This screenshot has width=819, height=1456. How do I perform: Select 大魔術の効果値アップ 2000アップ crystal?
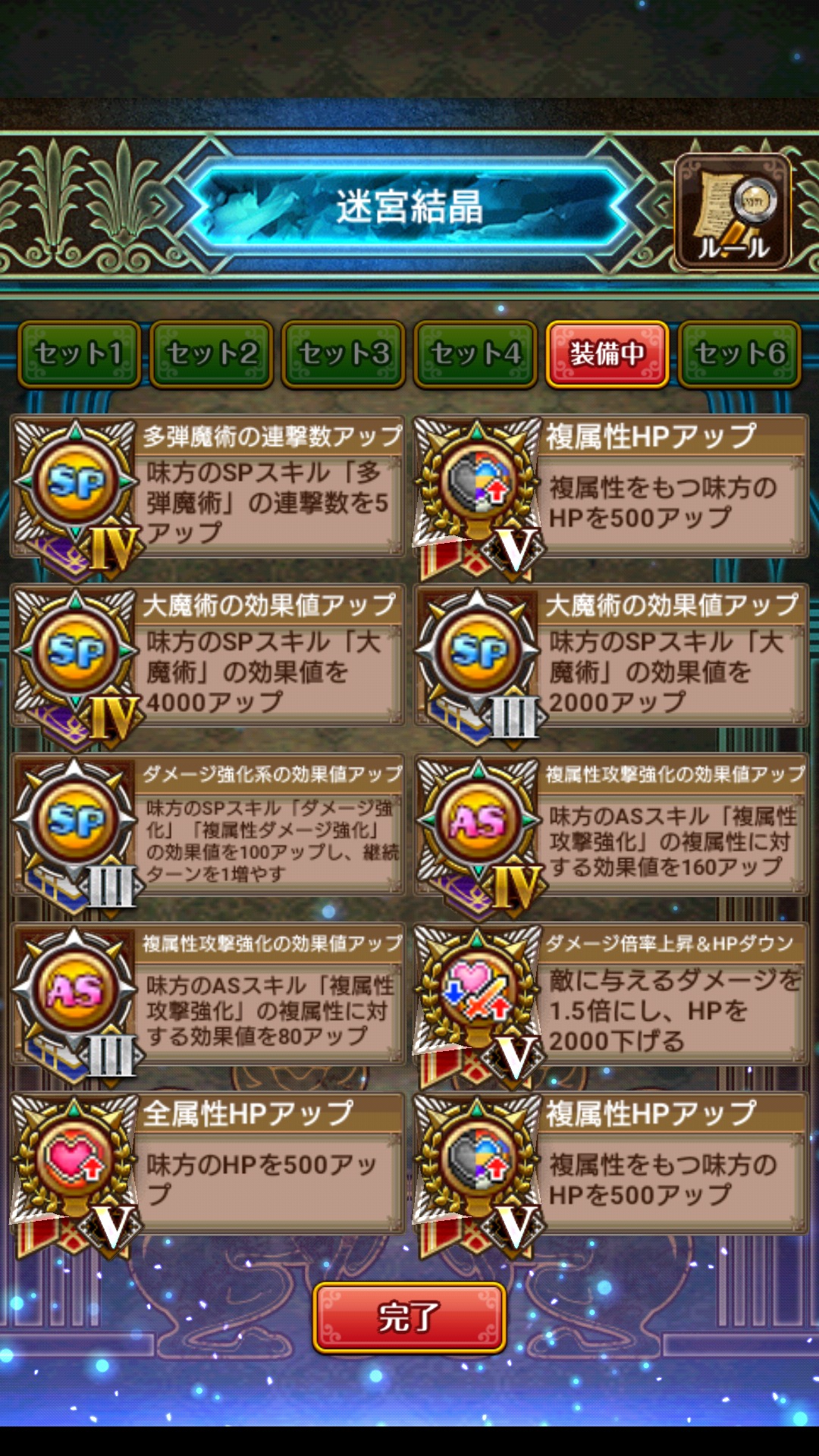(611, 657)
